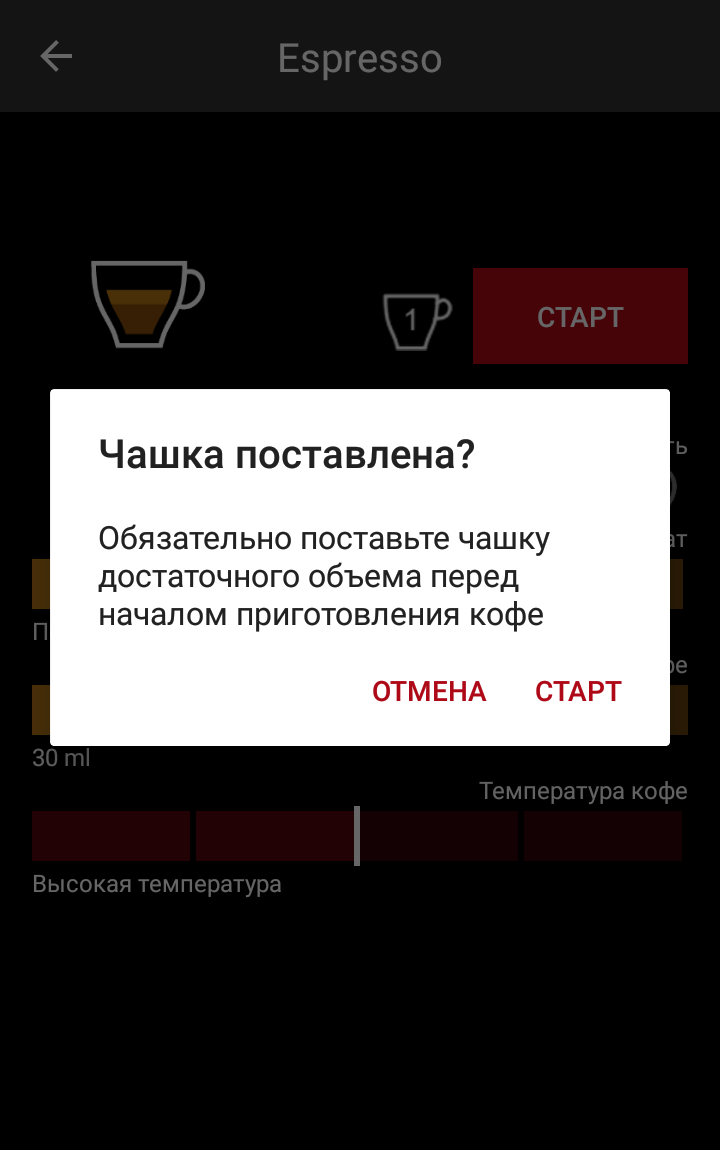Image resolution: width=720 pixels, height=1150 pixels.
Task: Confirm with СТАРТ in the dialog
Action: [x=578, y=691]
